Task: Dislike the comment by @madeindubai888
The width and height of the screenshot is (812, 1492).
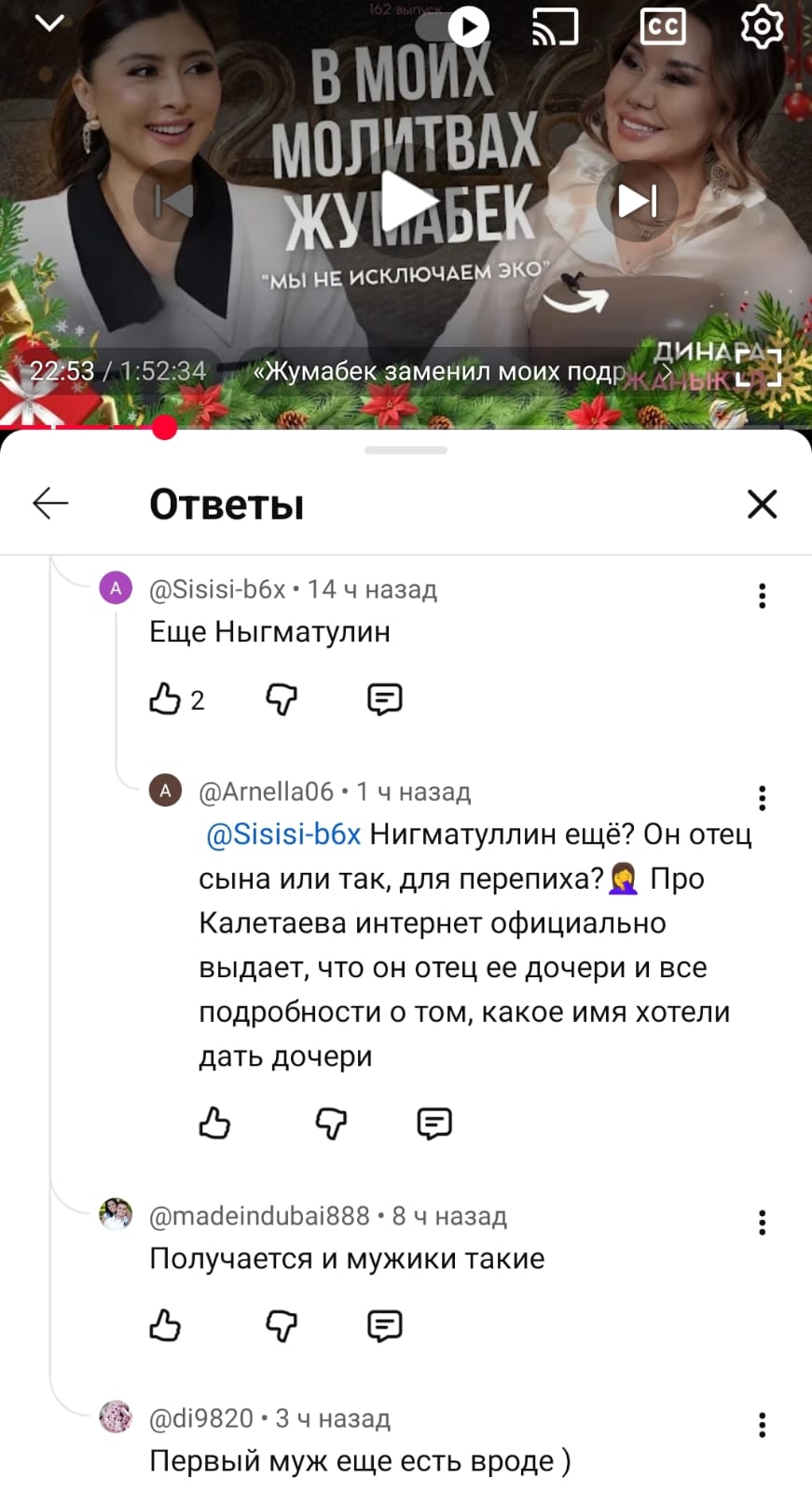Action: coord(281,1325)
